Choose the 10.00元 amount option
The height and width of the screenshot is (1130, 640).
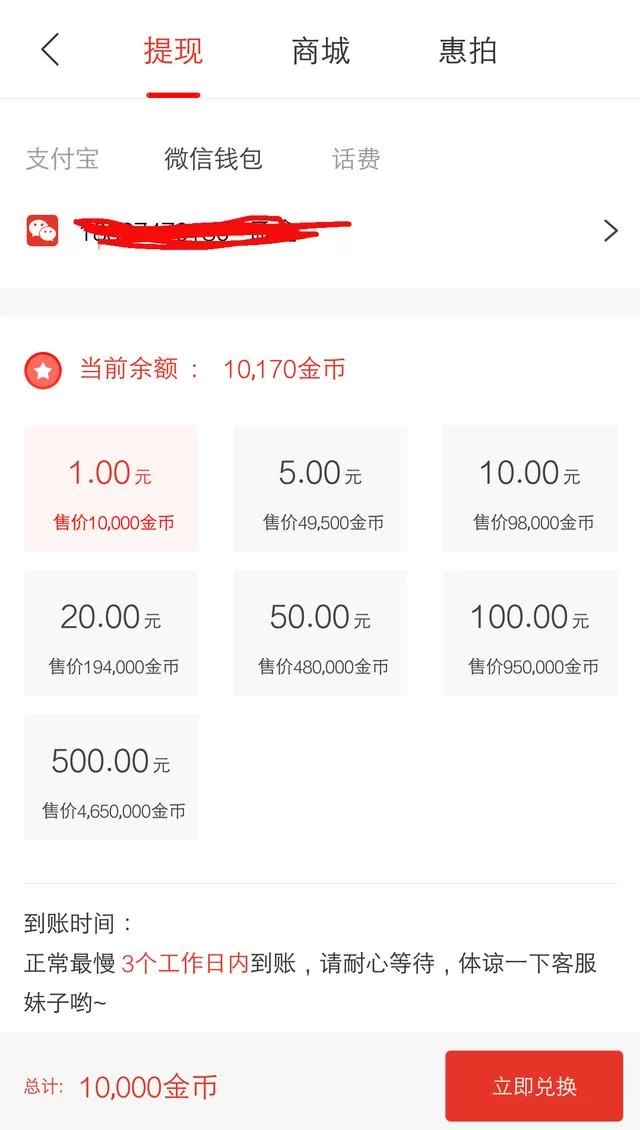click(530, 488)
